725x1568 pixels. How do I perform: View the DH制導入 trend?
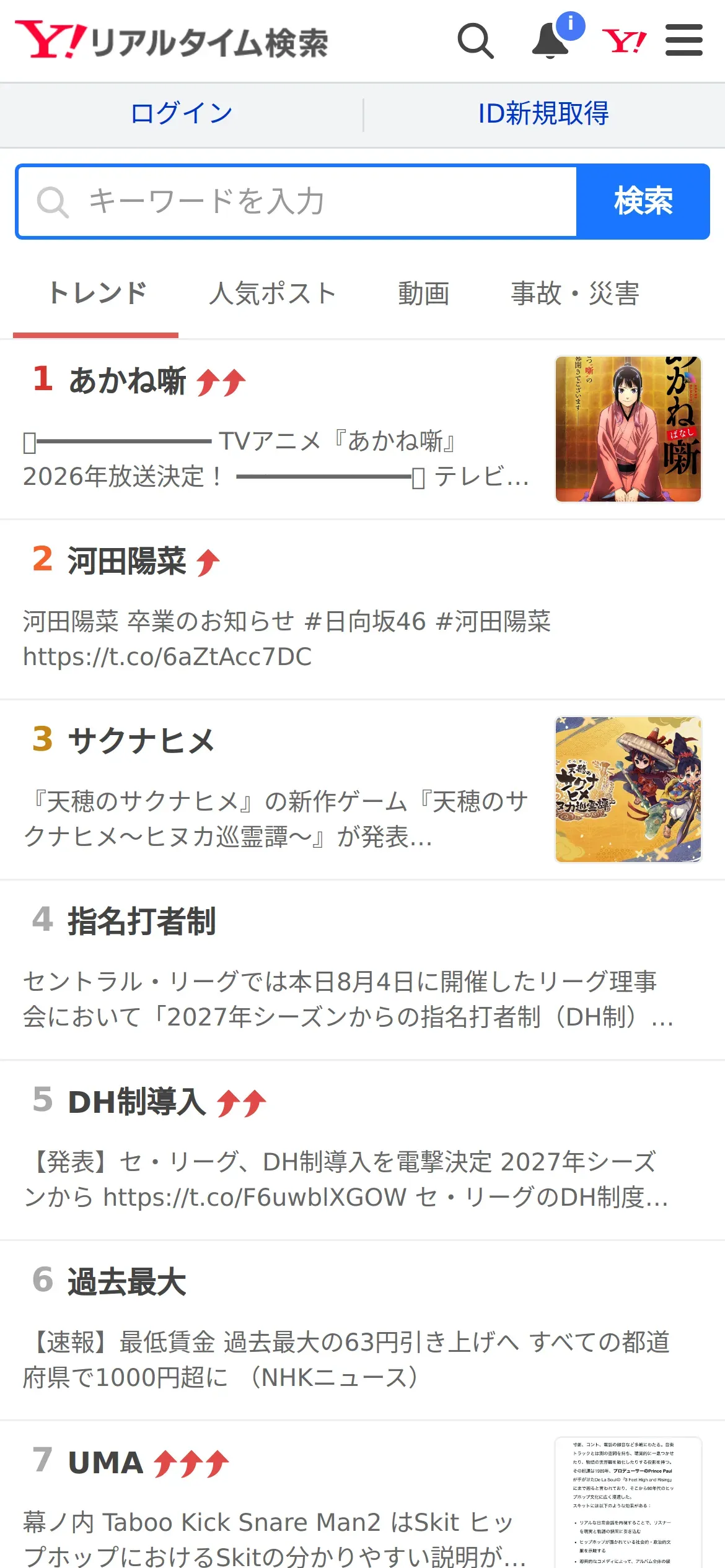pos(137,1102)
